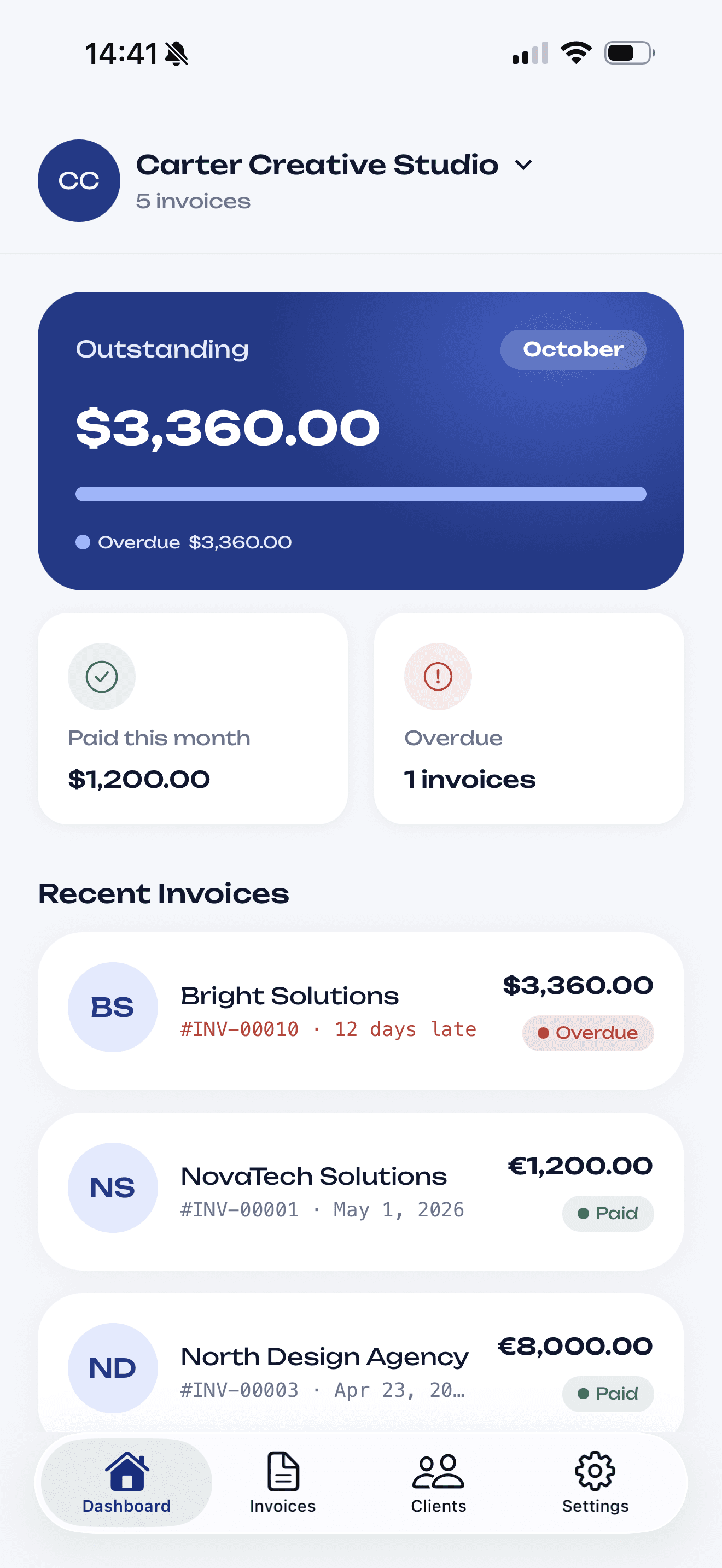
Task: Open the Settings tab
Action: 595,1483
